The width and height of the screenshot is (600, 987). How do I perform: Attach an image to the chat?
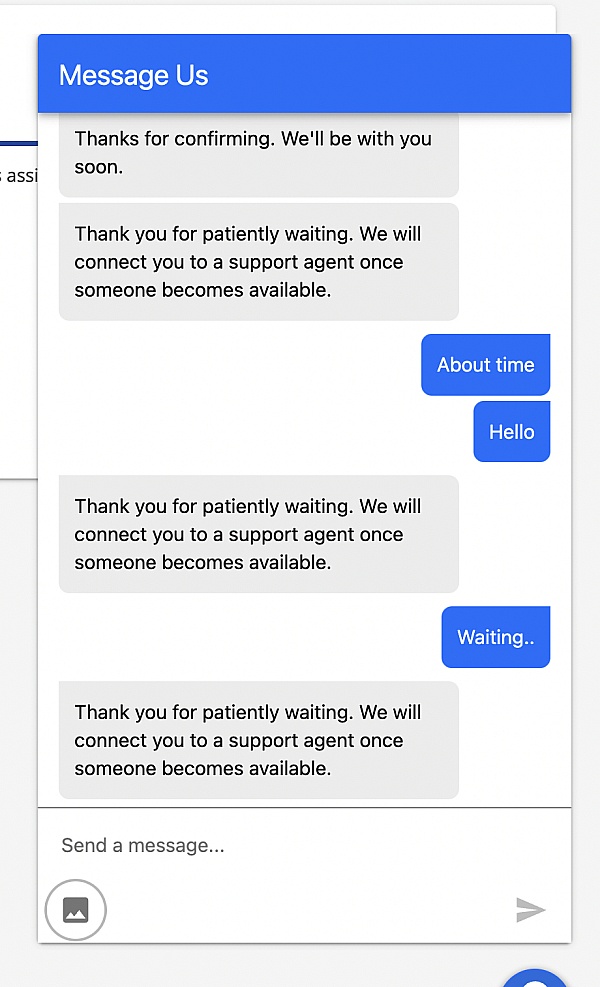pyautogui.click(x=76, y=910)
